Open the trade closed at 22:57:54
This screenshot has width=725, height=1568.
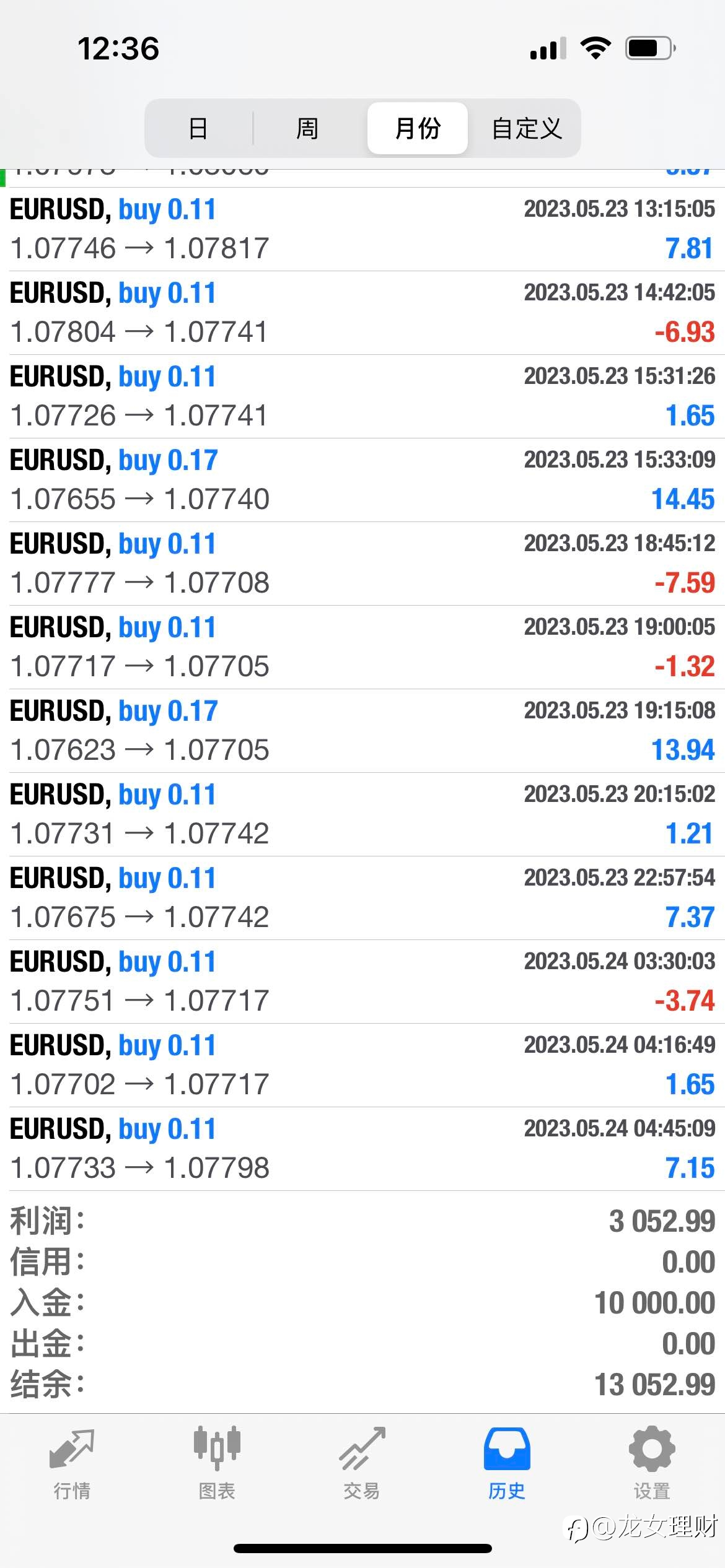click(362, 898)
